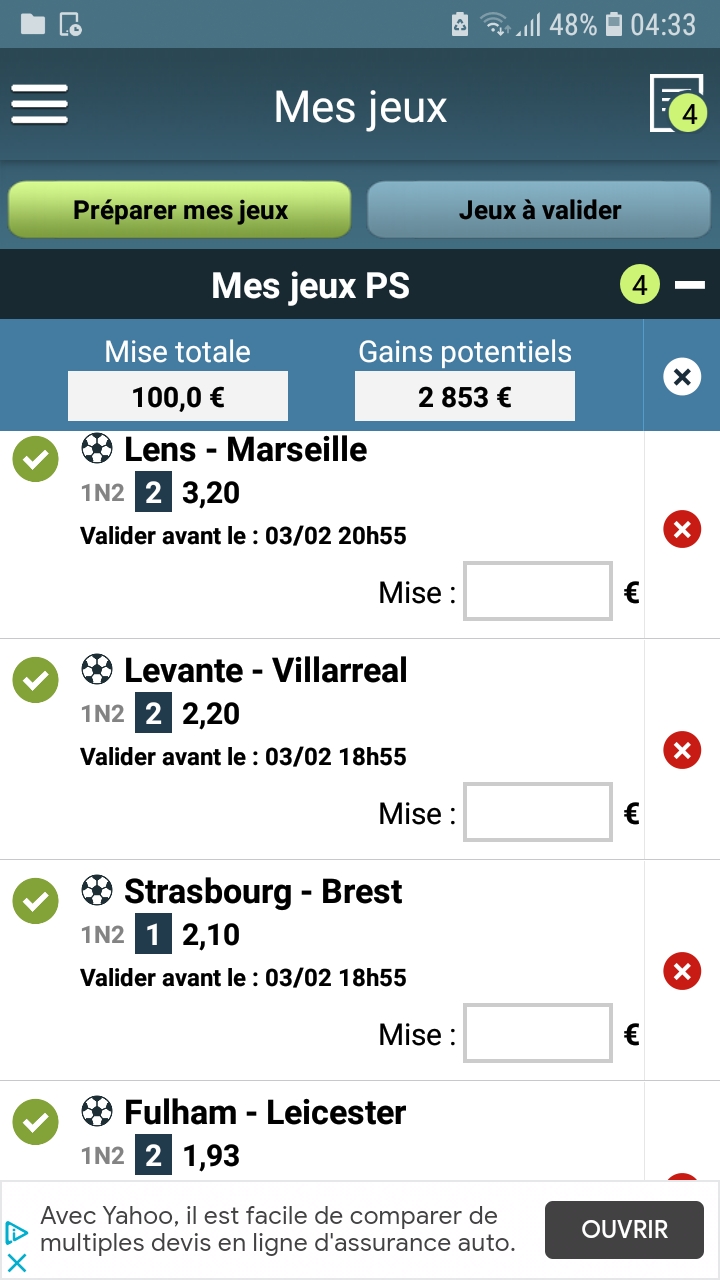
Task: Tap the Mise field for Strasbourg - Brest
Action: coord(538,1033)
